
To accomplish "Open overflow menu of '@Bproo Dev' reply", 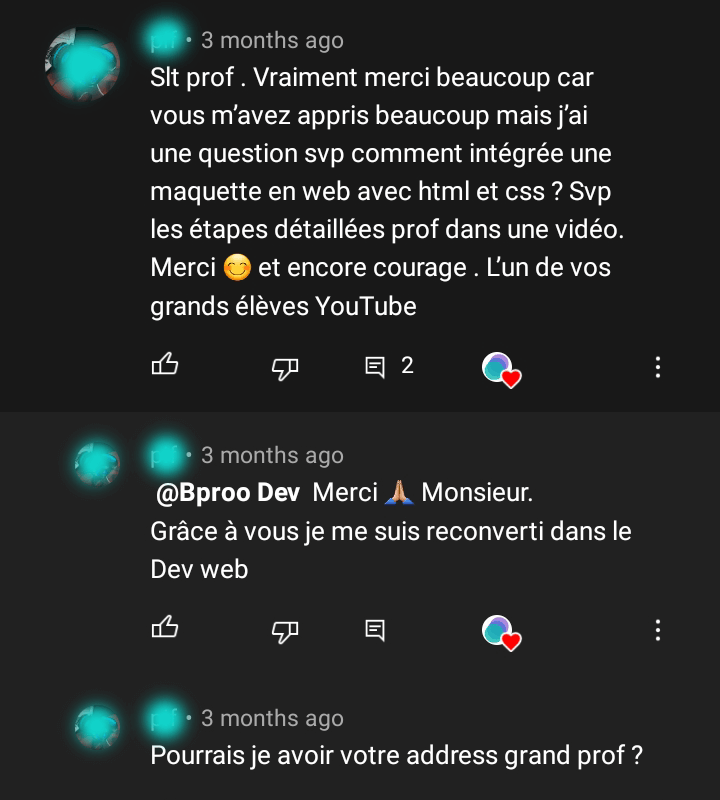I will (657, 630).
